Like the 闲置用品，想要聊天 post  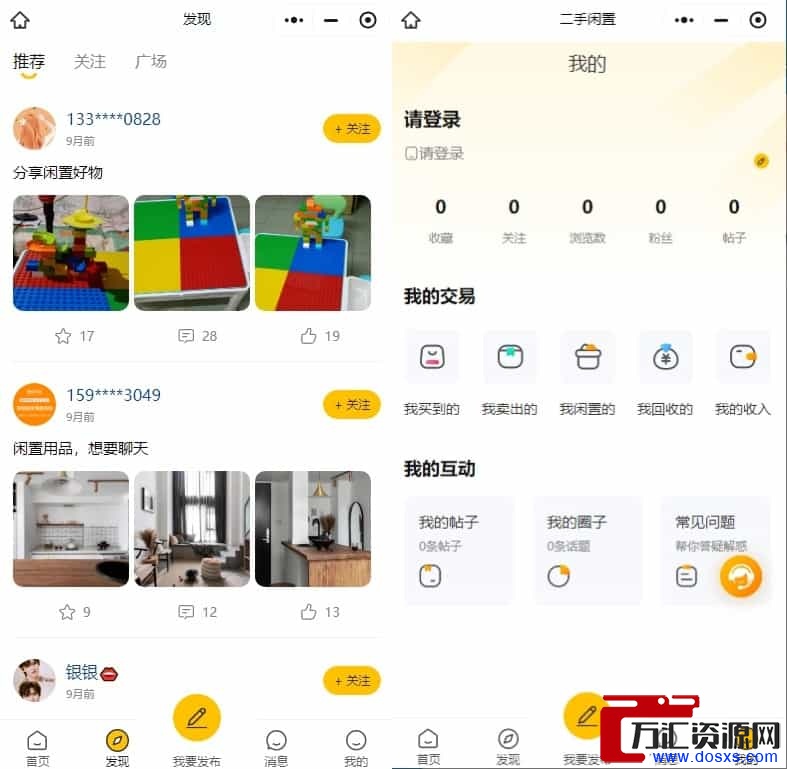click(320, 612)
